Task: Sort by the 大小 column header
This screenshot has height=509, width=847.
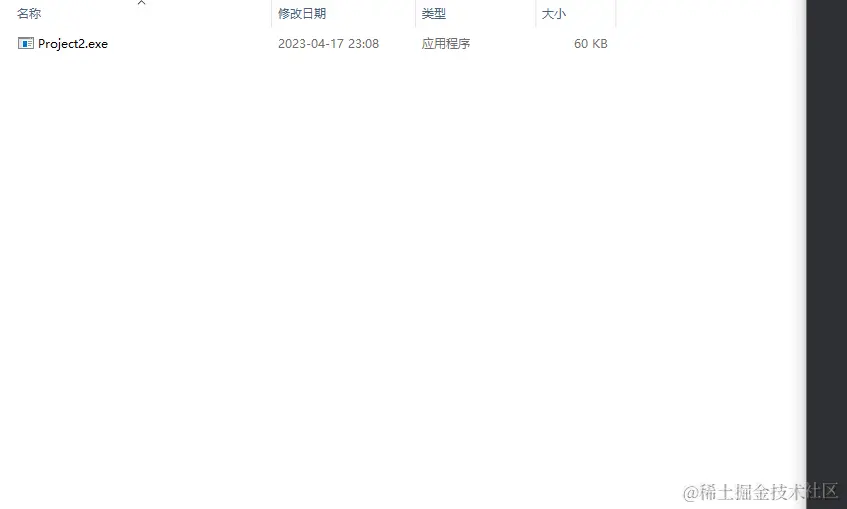Action: pyautogui.click(x=554, y=14)
